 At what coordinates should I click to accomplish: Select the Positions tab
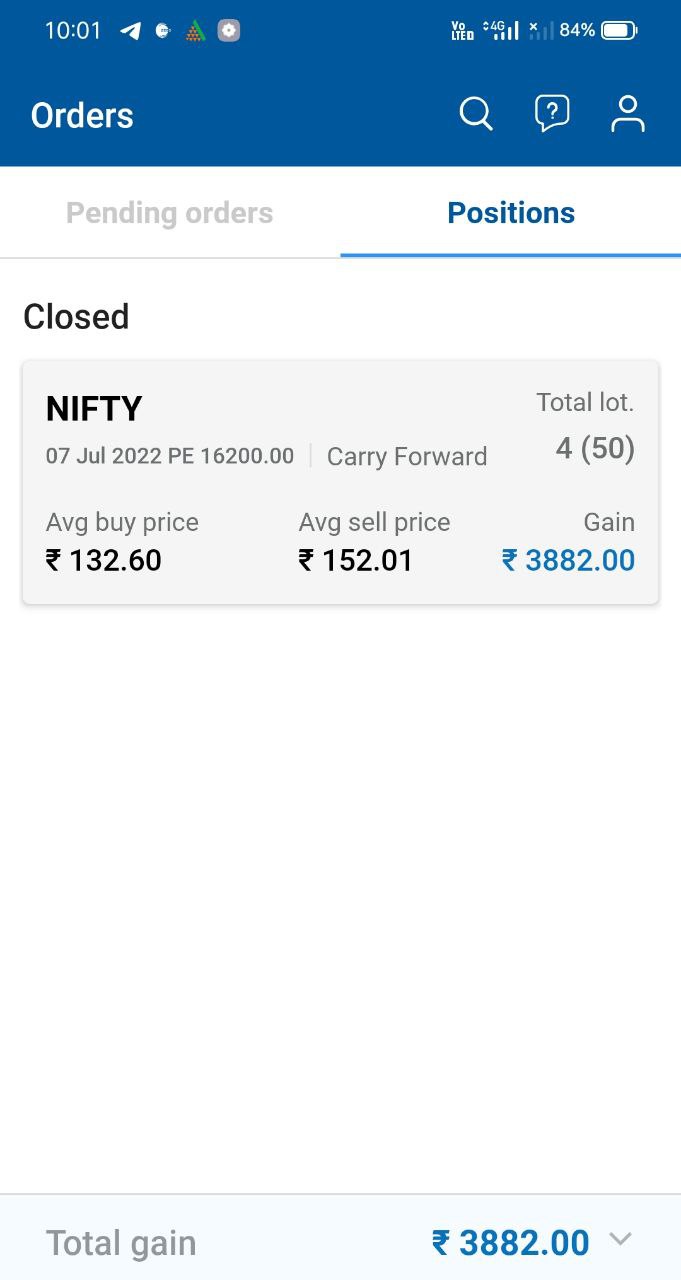[511, 213]
